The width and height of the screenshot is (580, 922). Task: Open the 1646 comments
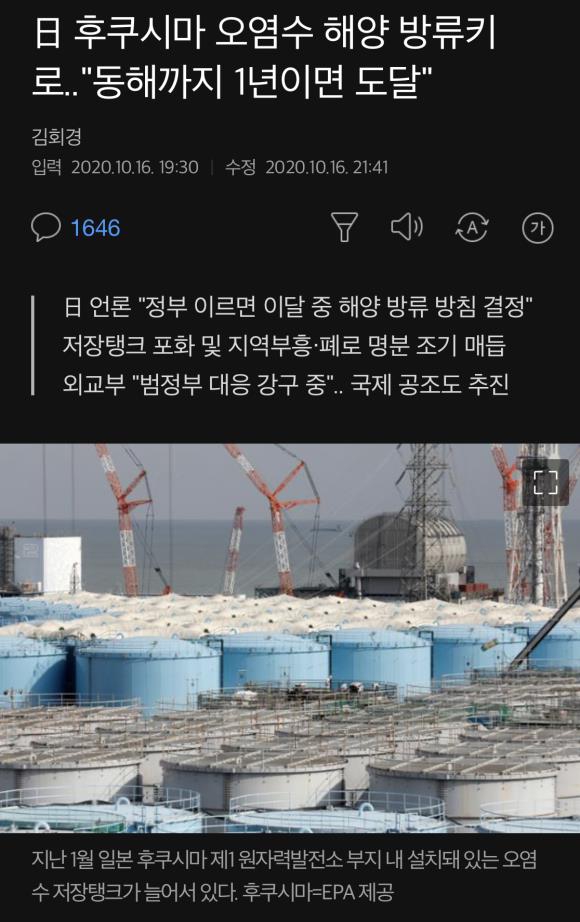76,228
